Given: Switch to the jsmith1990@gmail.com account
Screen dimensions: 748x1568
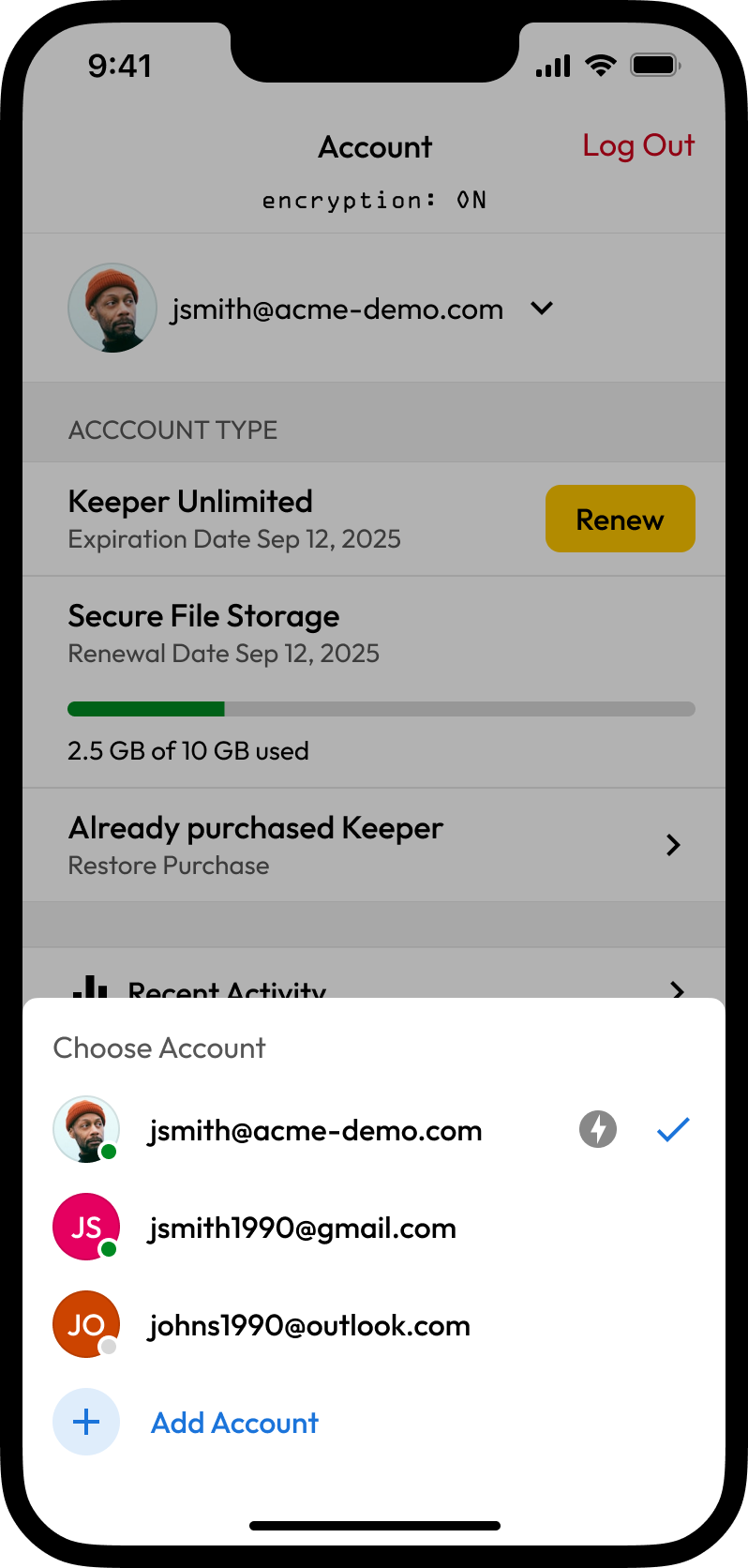Looking at the screenshot, I should [302, 1228].
